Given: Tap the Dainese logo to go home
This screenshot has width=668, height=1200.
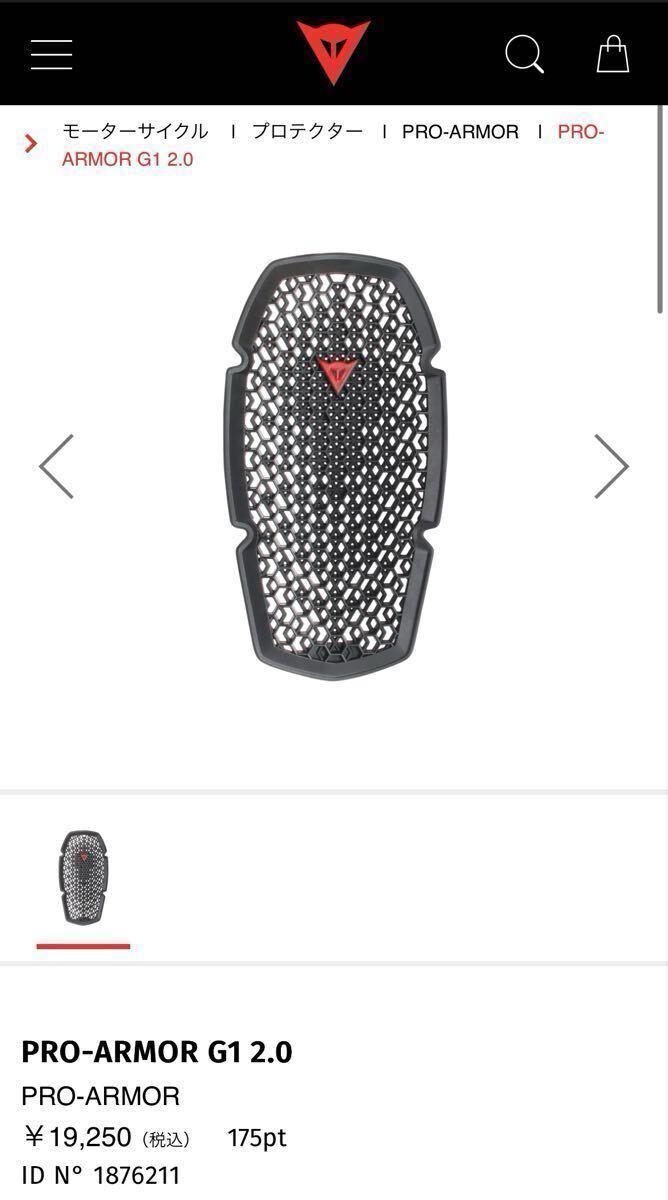Looking at the screenshot, I should 333,52.
